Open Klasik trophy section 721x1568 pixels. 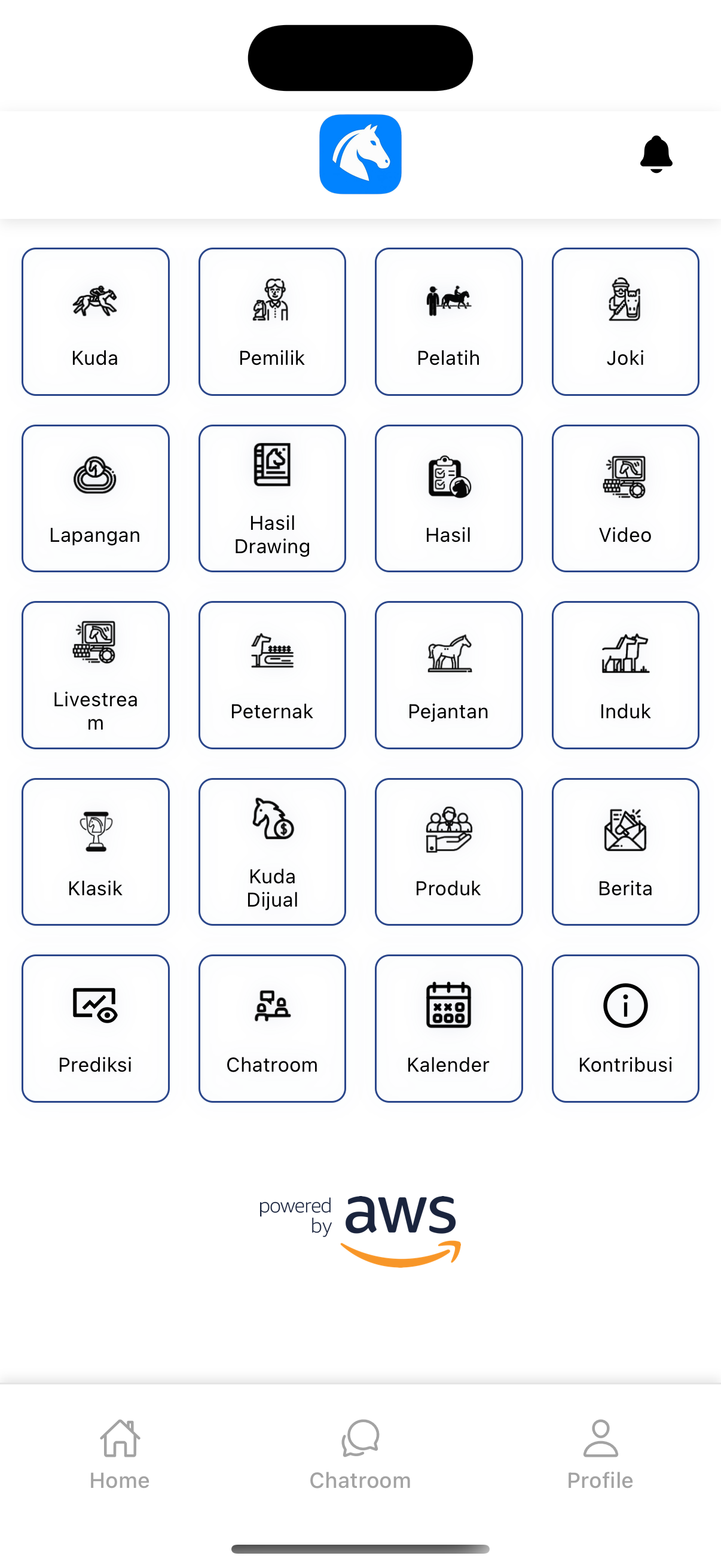point(95,852)
